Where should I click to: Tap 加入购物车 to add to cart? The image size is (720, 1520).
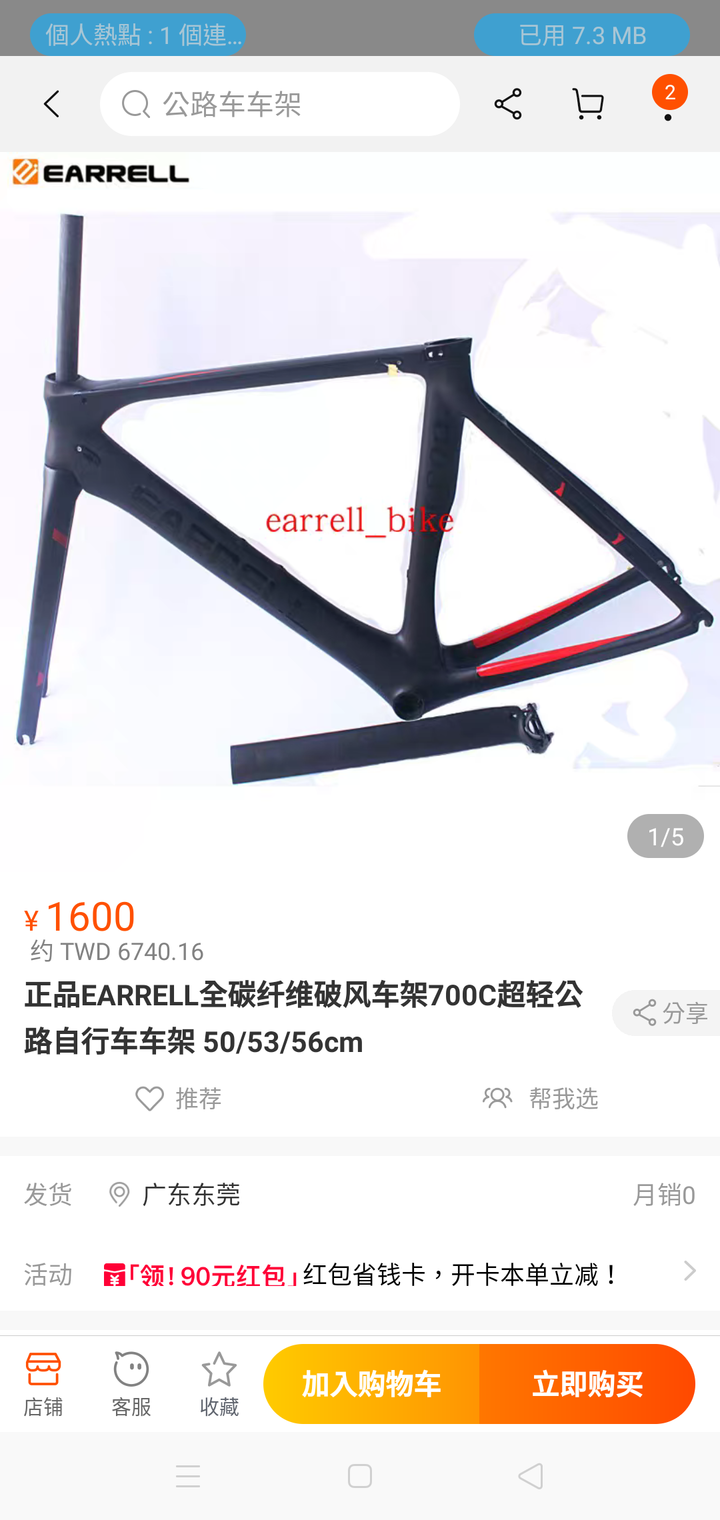tap(371, 1384)
